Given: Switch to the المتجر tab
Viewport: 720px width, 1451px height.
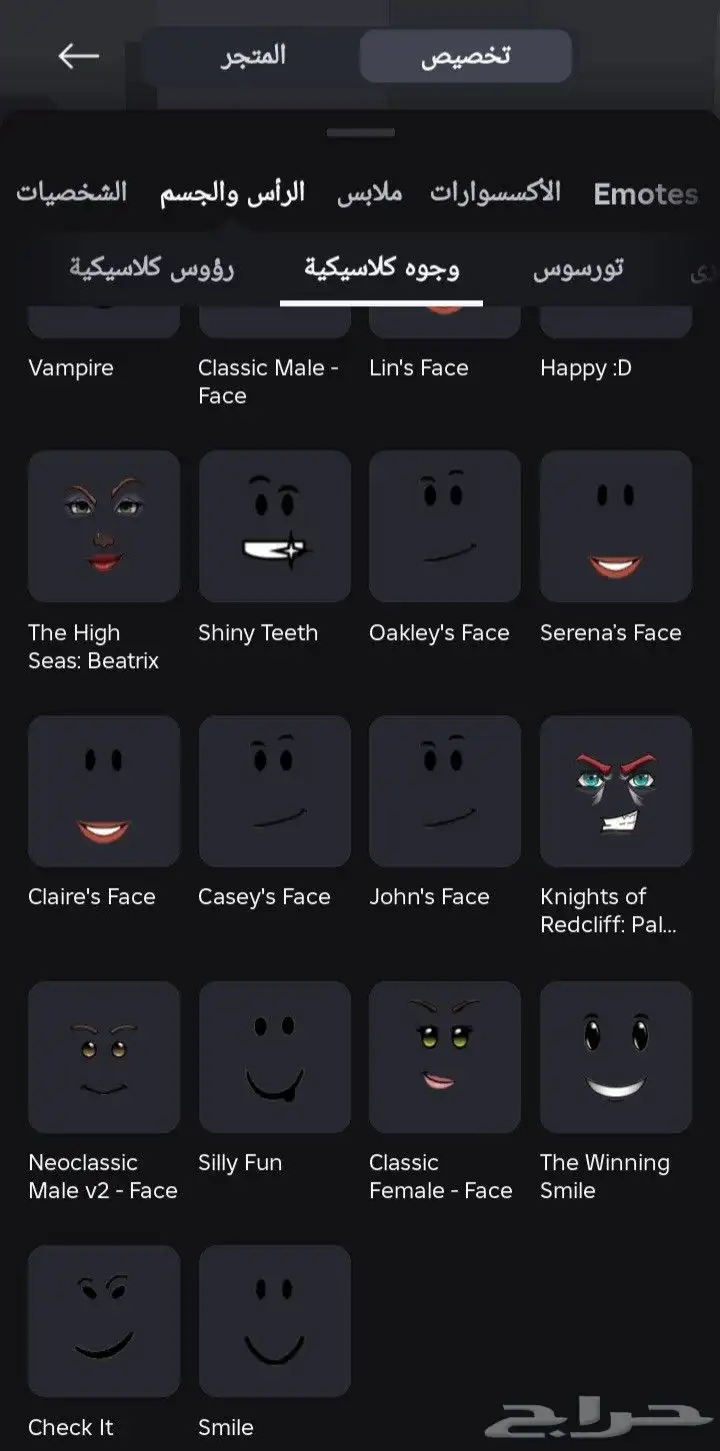Looking at the screenshot, I should 253,56.
